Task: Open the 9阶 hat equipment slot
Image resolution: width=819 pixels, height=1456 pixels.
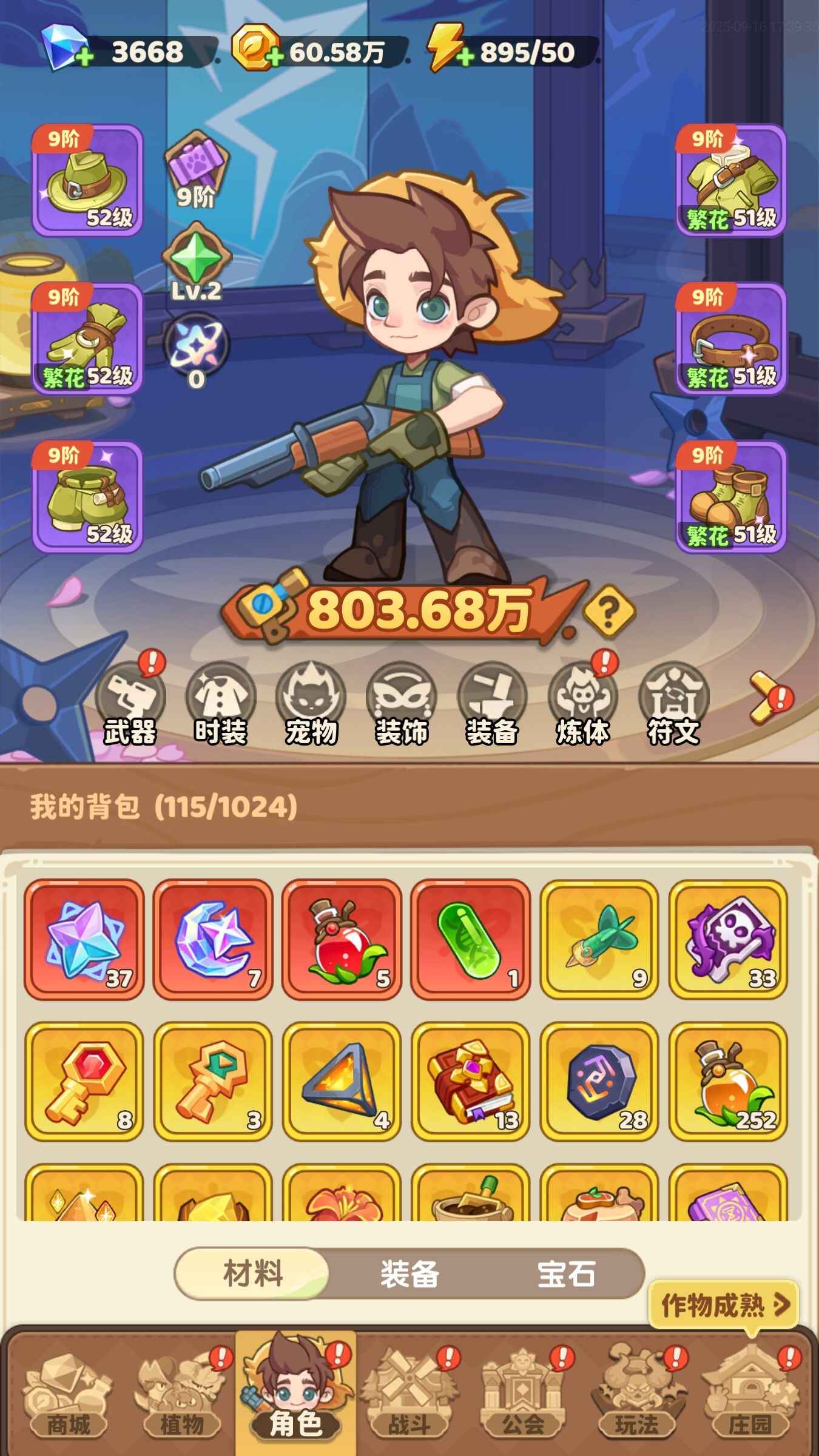Action: 87,180
